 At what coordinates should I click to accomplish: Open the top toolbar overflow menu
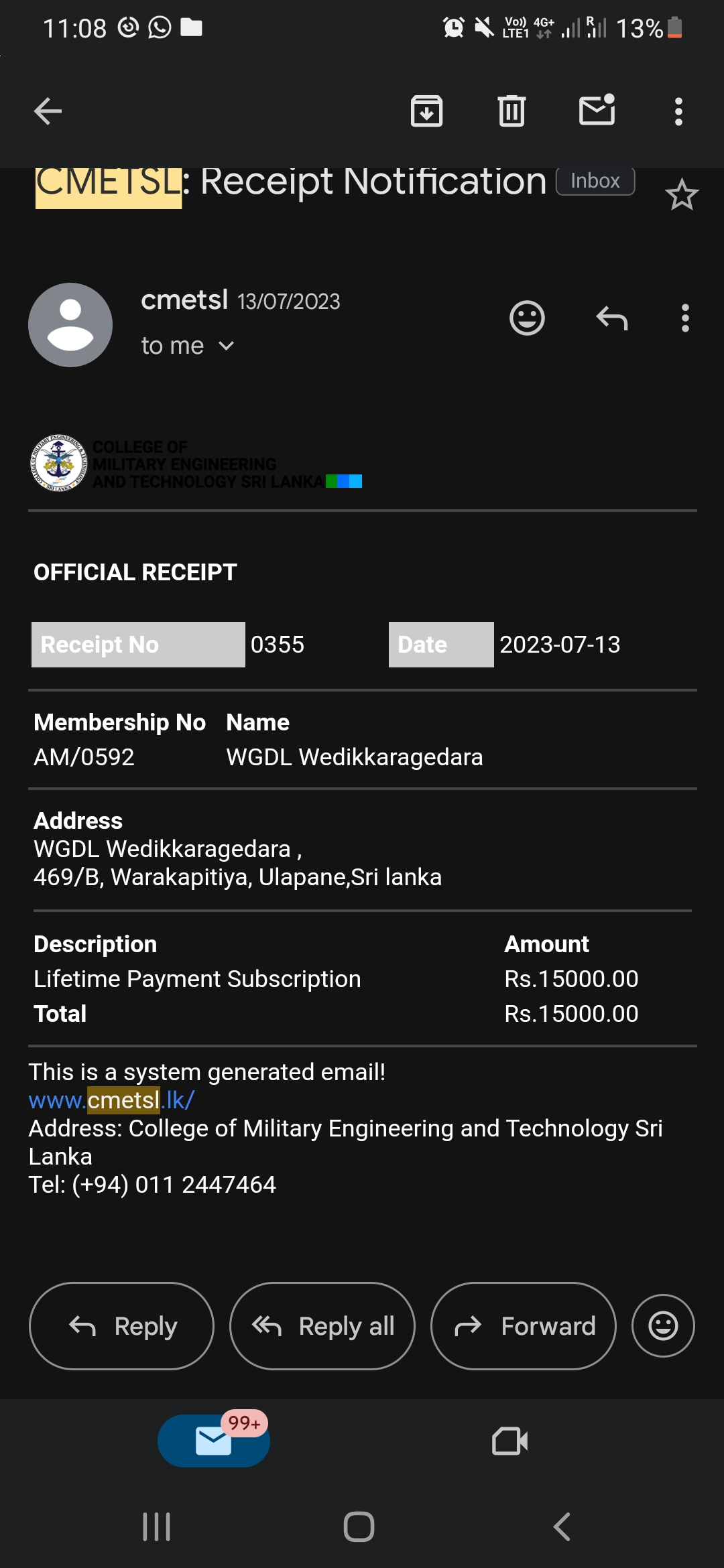(x=678, y=111)
